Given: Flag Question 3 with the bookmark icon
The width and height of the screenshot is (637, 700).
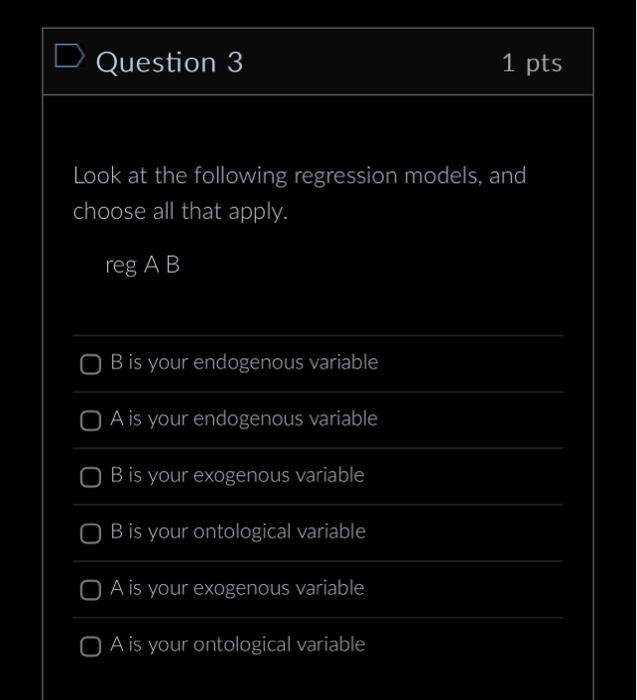Looking at the screenshot, I should tap(70, 60).
